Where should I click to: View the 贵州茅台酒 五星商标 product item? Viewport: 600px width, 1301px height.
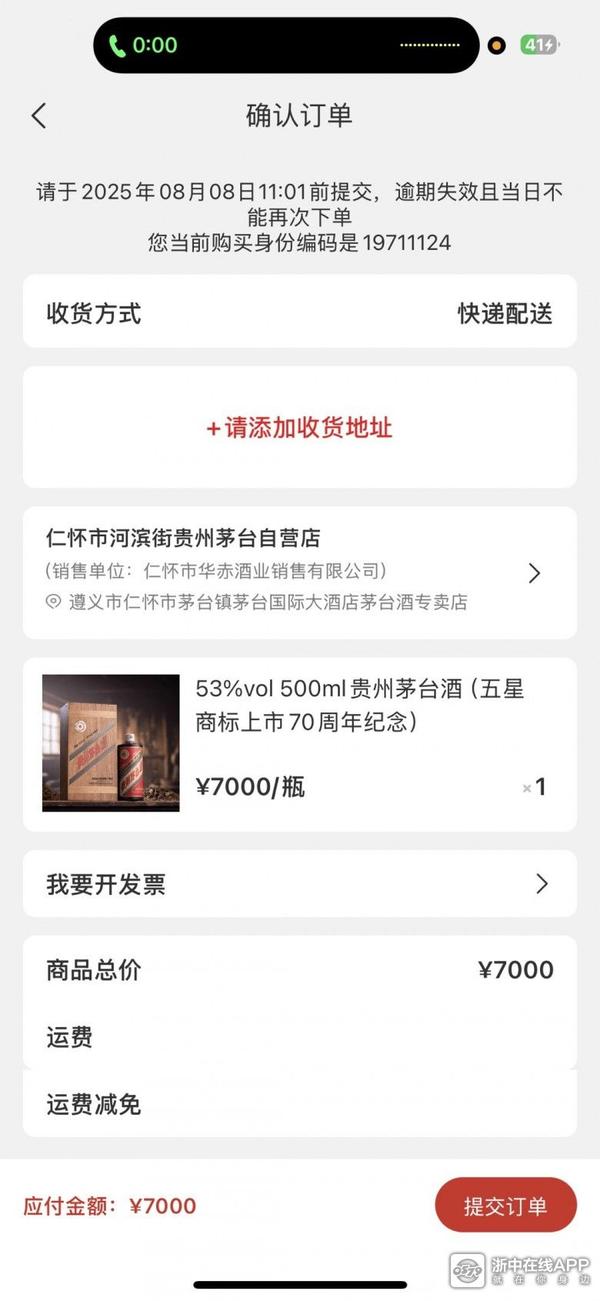(299, 744)
